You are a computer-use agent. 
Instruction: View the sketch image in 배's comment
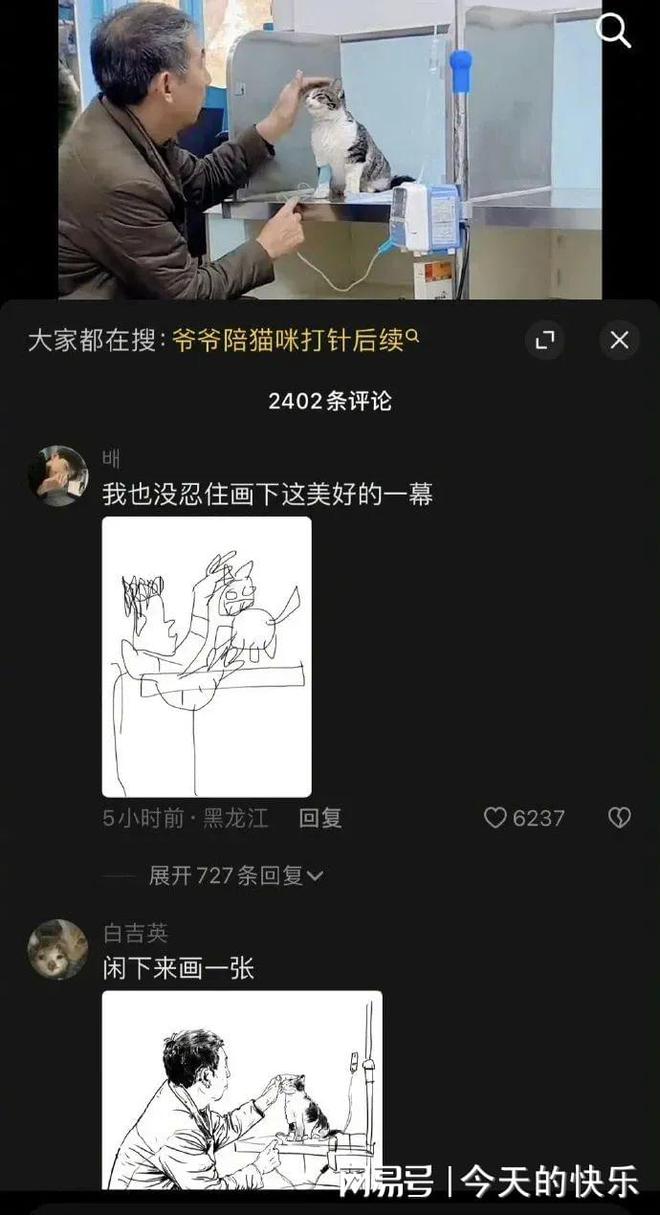(x=207, y=656)
